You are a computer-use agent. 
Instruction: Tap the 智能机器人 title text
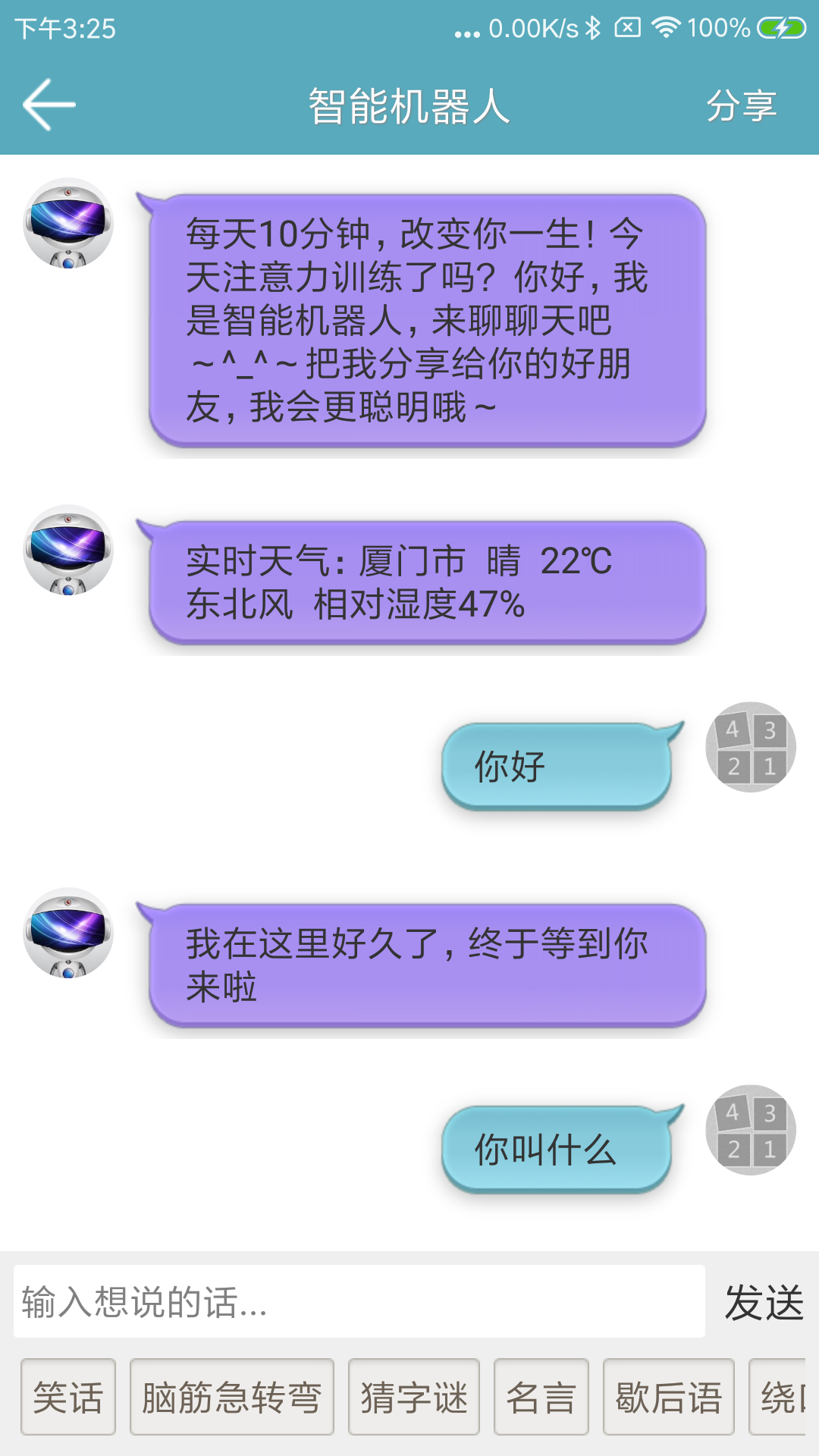click(409, 105)
